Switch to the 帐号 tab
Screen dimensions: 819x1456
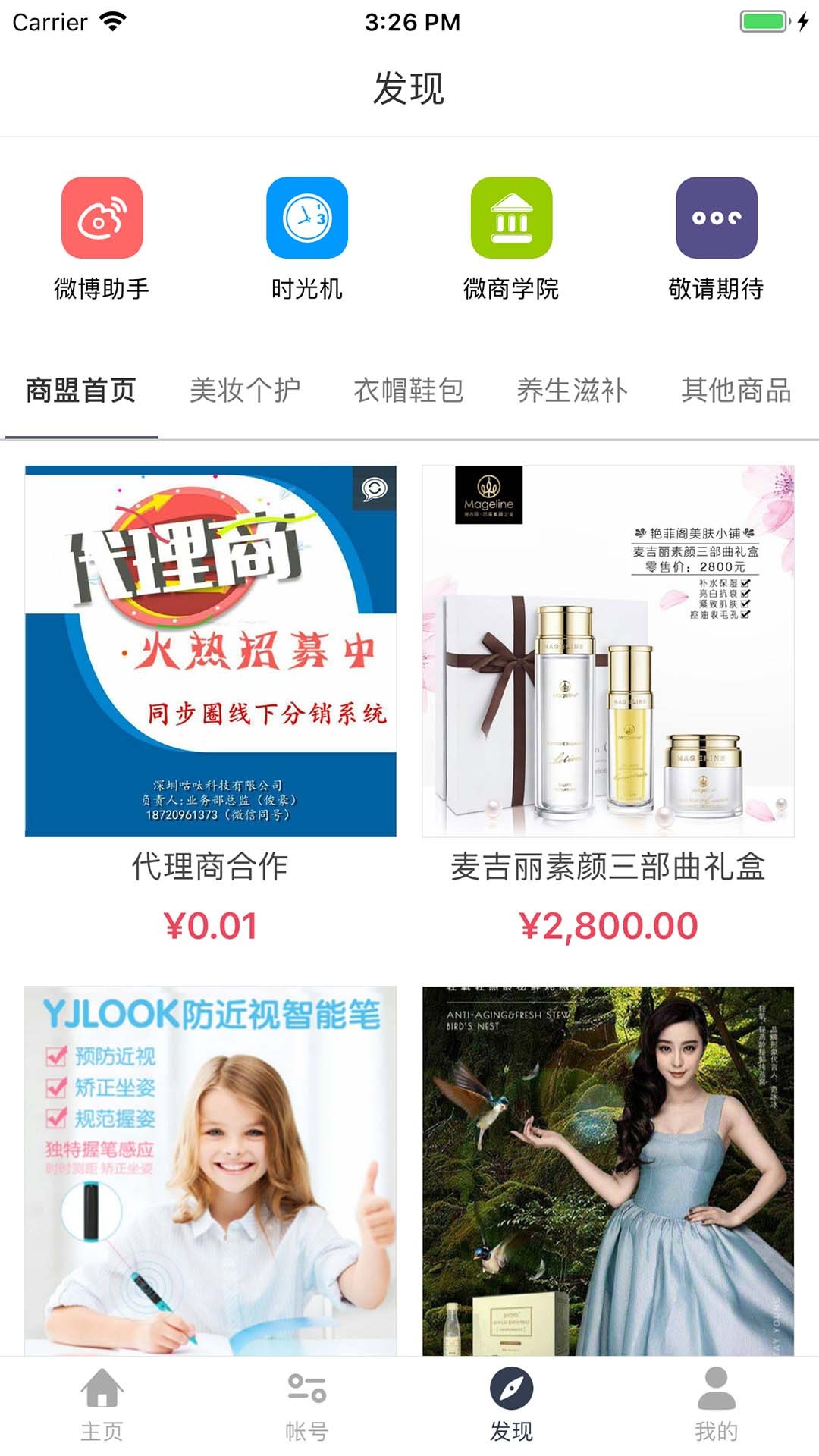pos(307,1404)
